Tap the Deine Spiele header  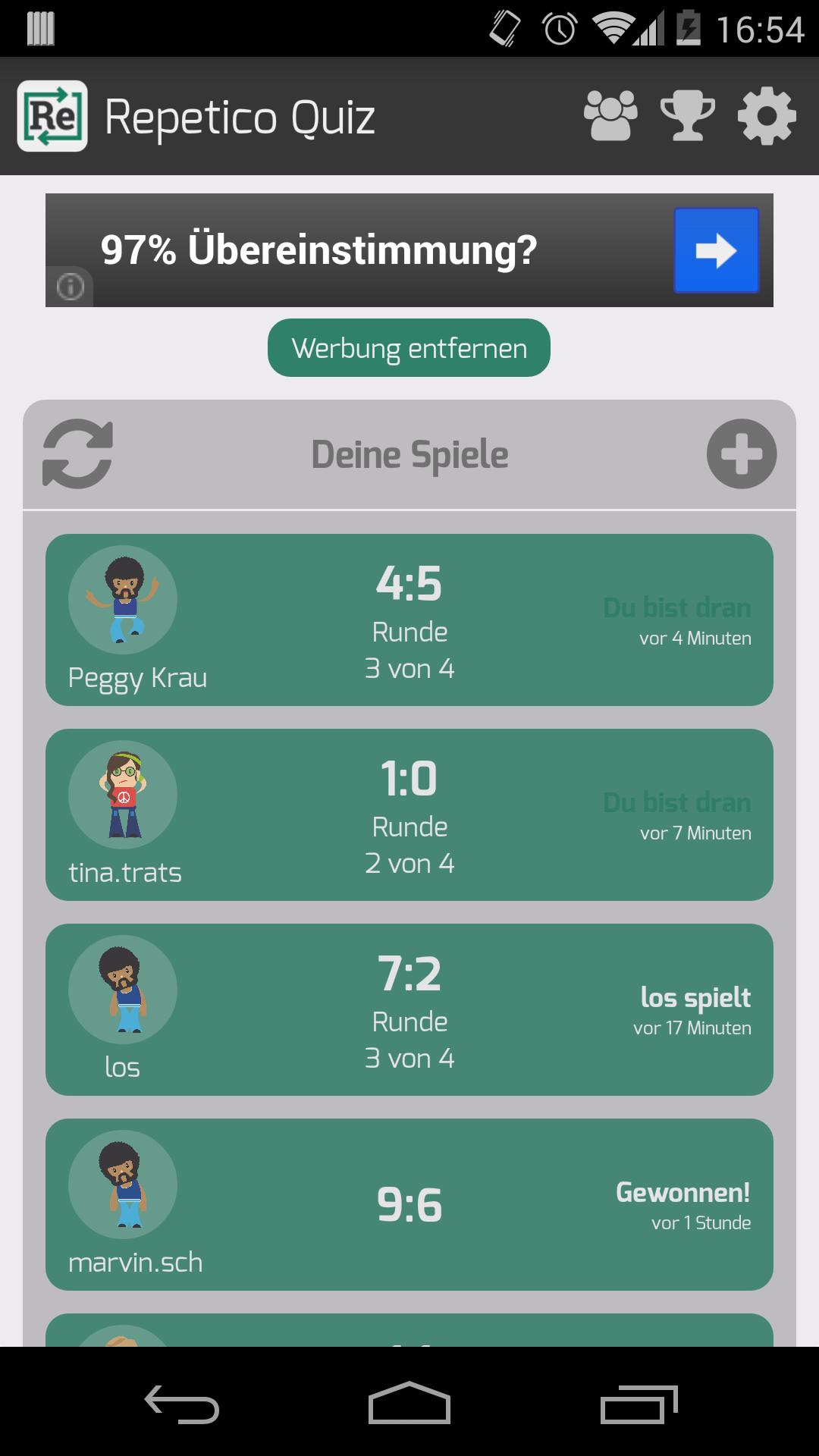409,453
